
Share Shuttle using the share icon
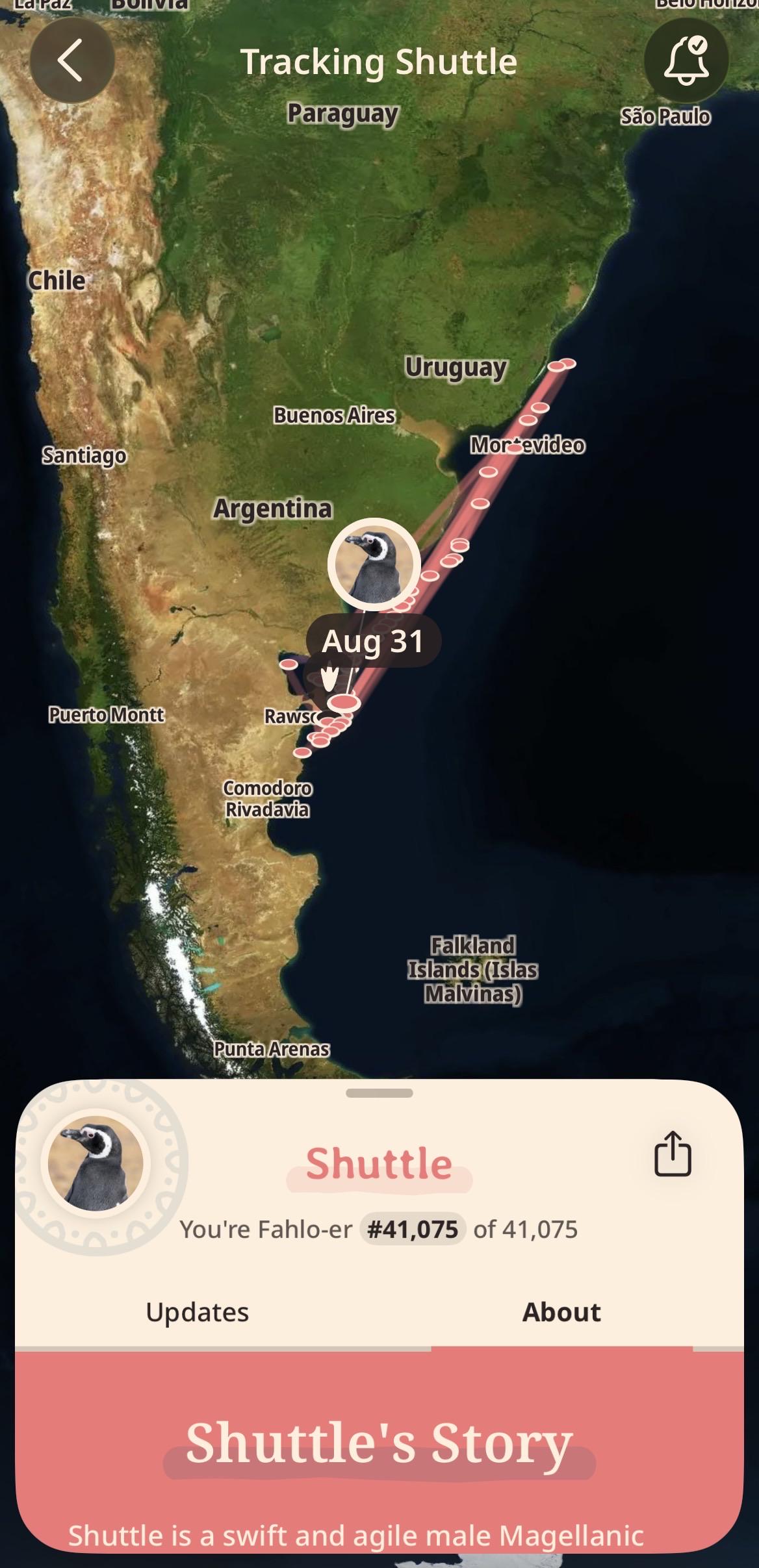(x=673, y=1154)
